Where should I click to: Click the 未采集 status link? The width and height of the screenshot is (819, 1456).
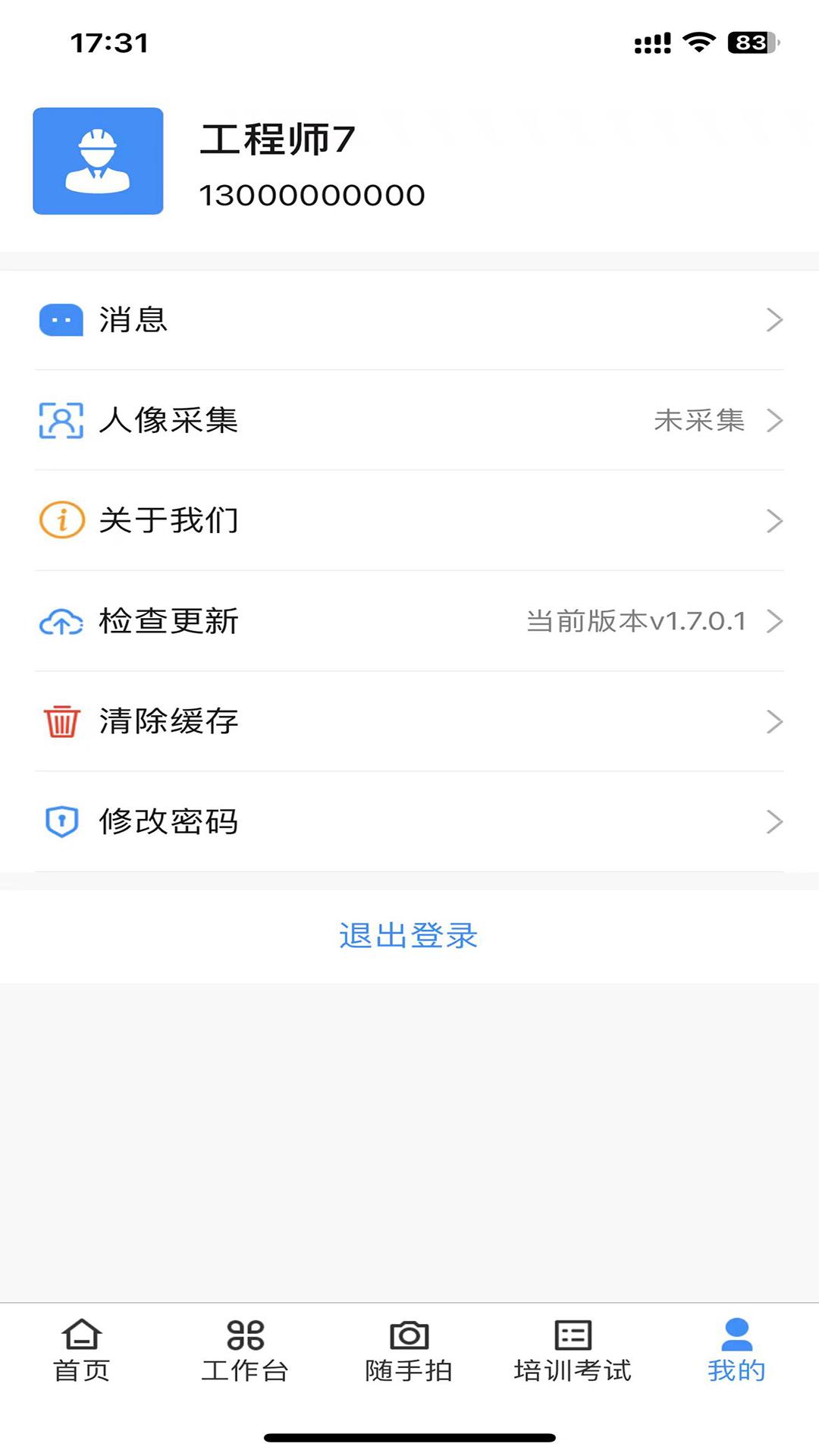(699, 422)
